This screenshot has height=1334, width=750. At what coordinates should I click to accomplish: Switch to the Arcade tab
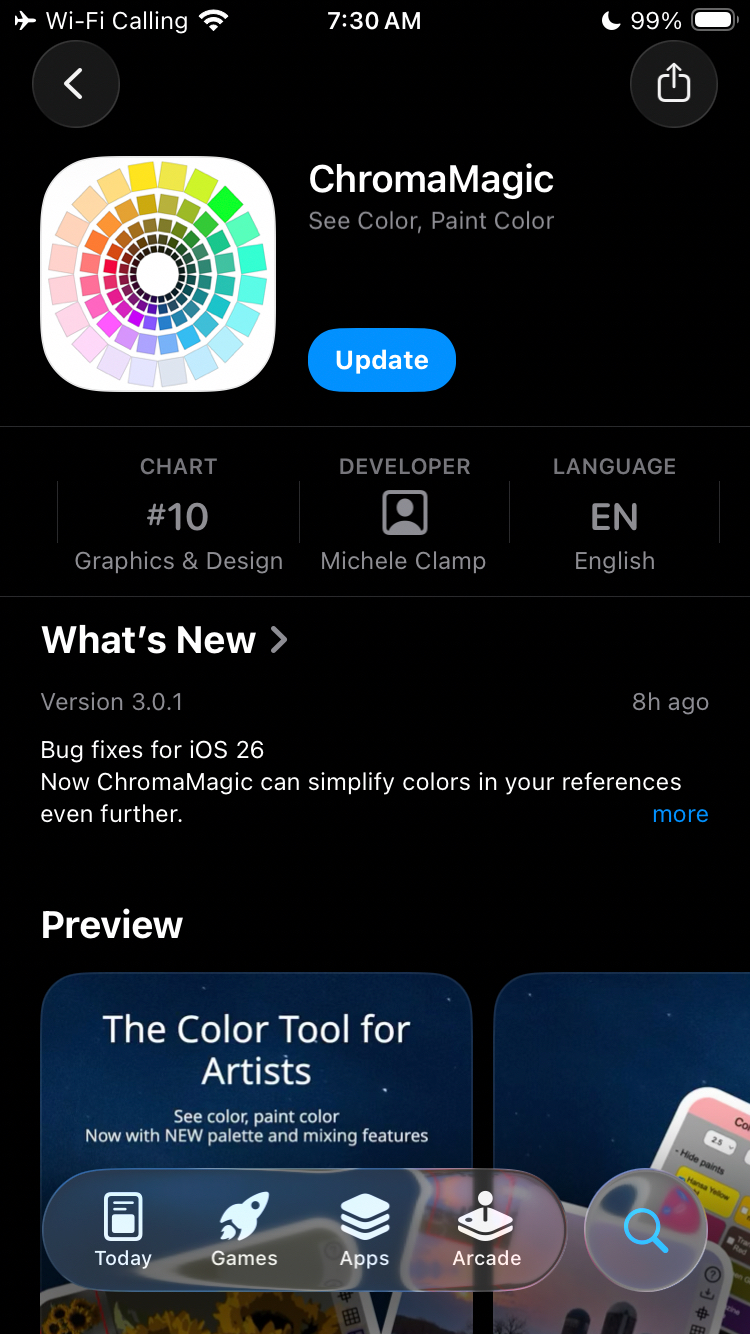[486, 1230]
